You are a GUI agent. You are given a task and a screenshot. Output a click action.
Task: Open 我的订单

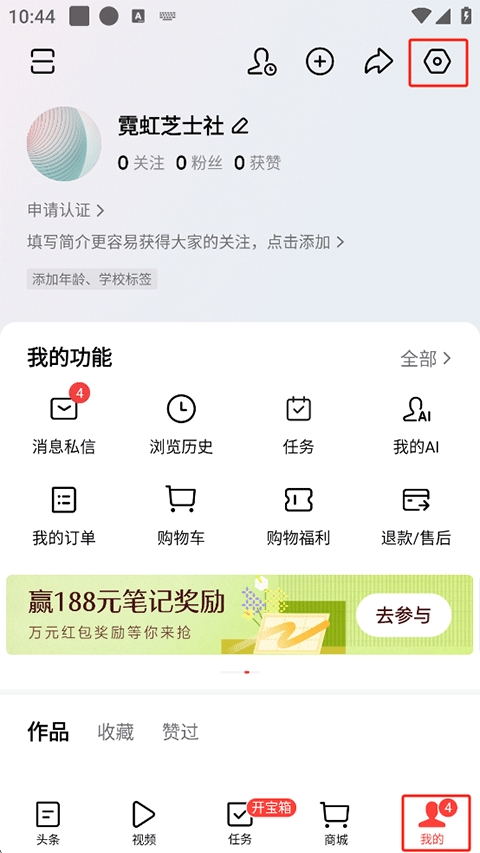point(64,515)
